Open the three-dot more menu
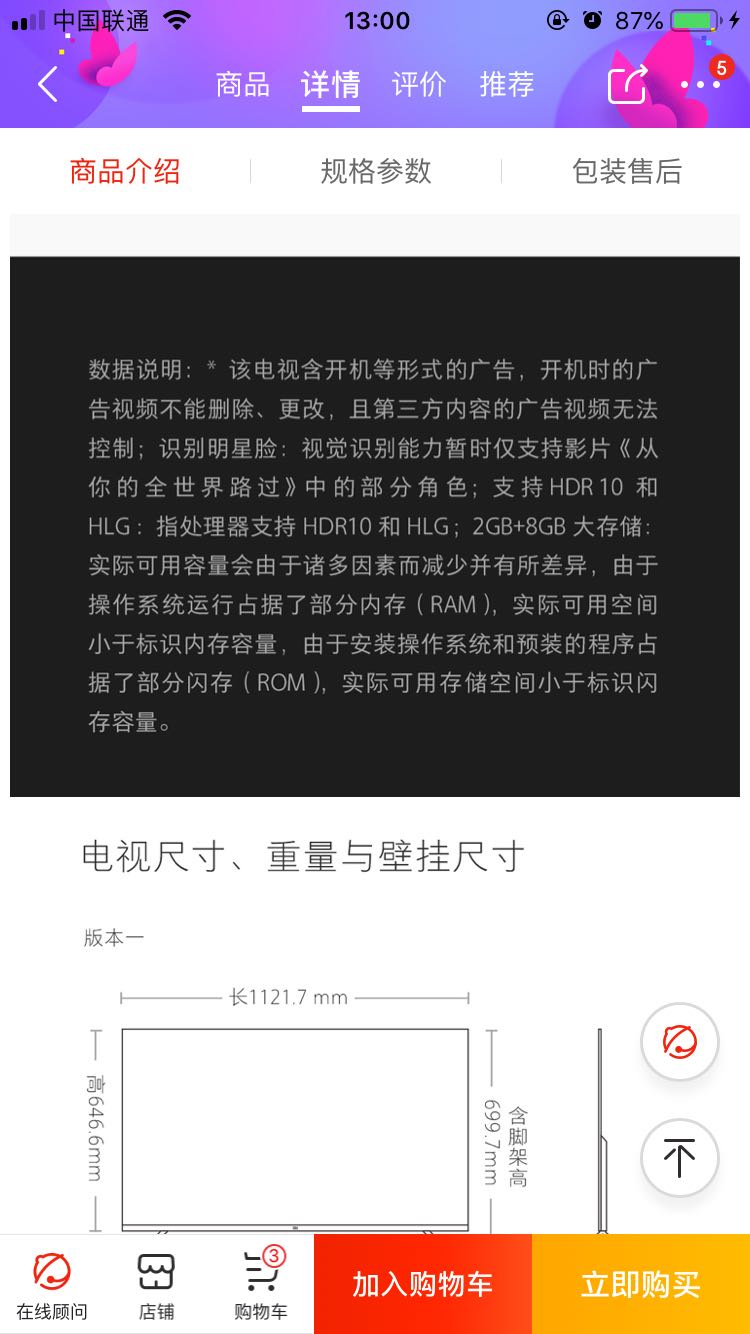The width and height of the screenshot is (750, 1334). [x=700, y=85]
